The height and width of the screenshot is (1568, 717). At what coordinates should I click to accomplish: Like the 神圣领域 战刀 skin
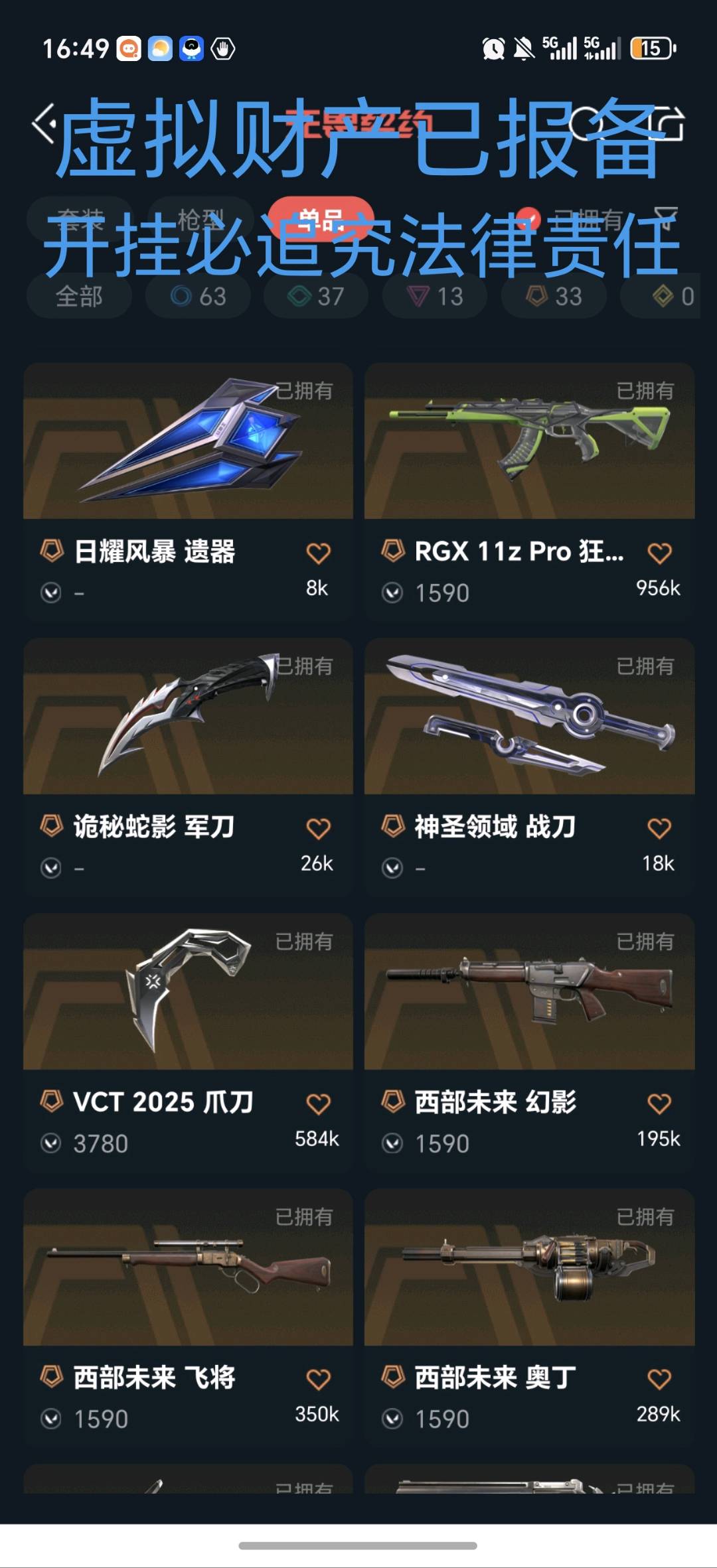click(659, 828)
